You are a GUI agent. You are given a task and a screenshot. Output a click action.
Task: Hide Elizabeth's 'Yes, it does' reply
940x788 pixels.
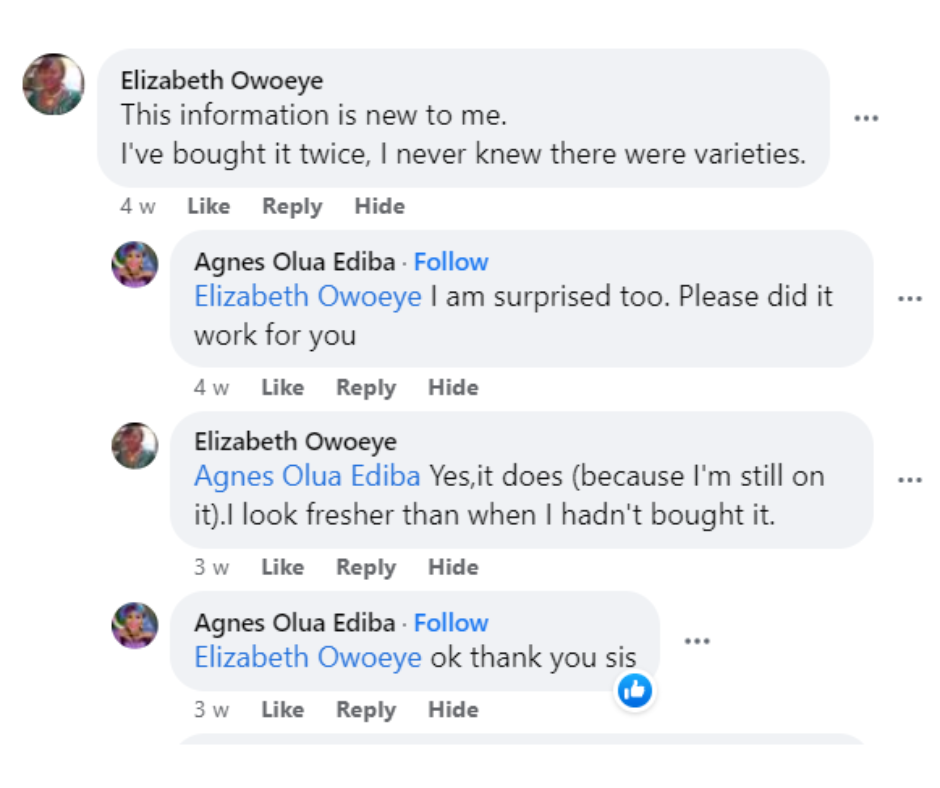tap(453, 568)
